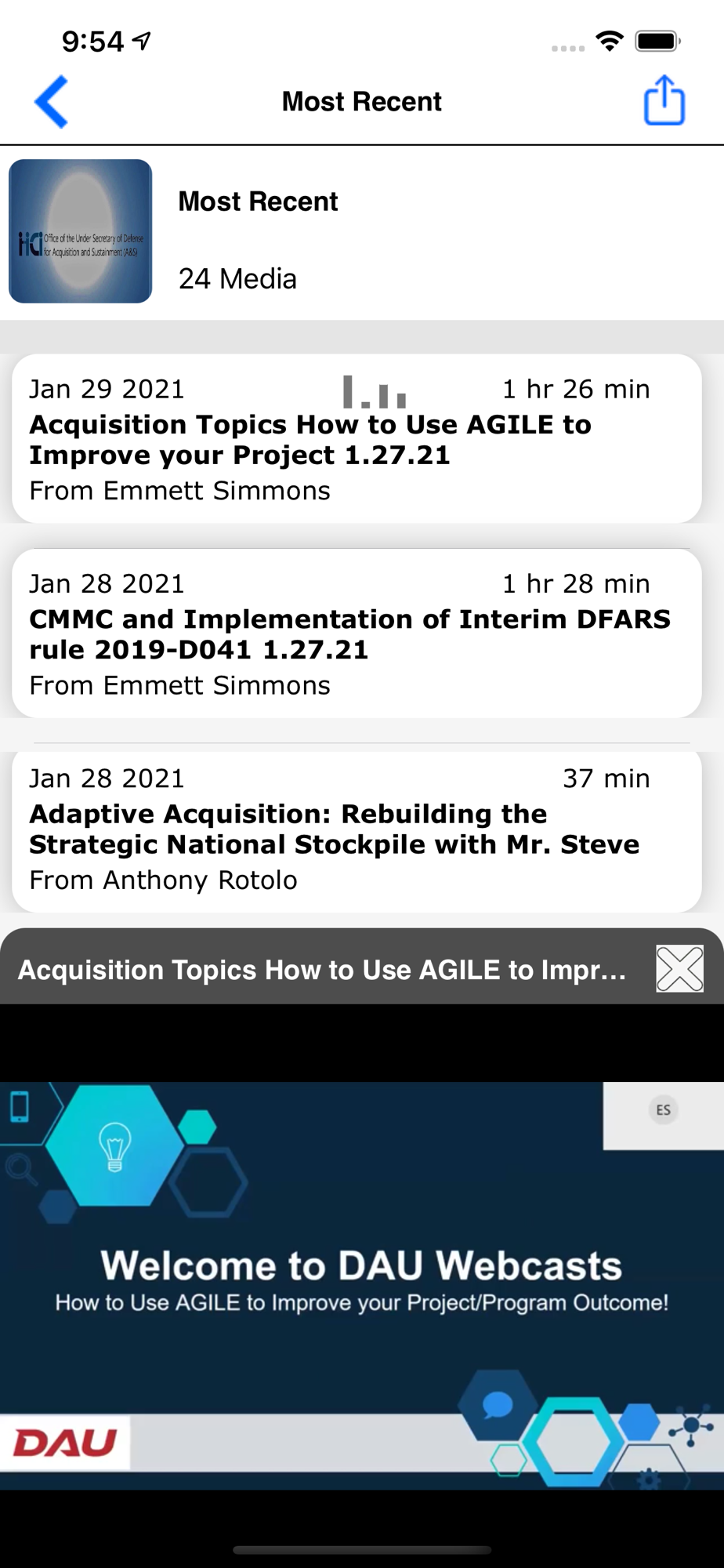Share the Most Recent playlist
724x1568 pixels.
(x=664, y=100)
